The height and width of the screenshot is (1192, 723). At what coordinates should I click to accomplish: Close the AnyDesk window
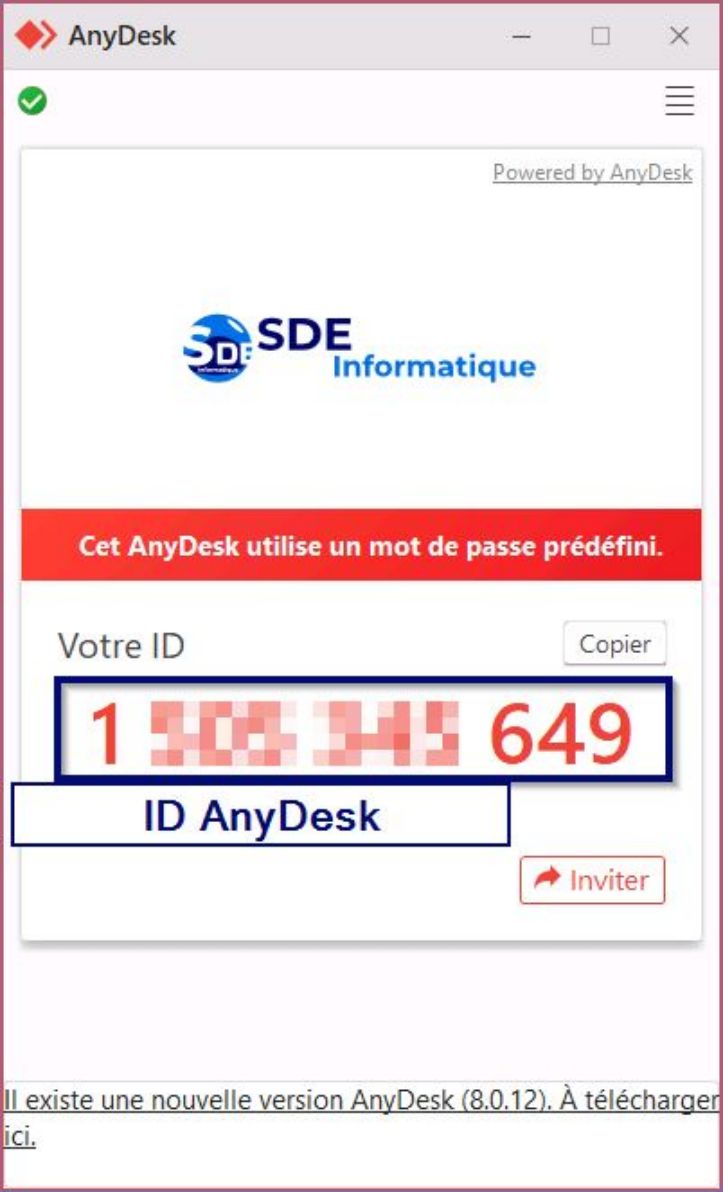tap(679, 36)
